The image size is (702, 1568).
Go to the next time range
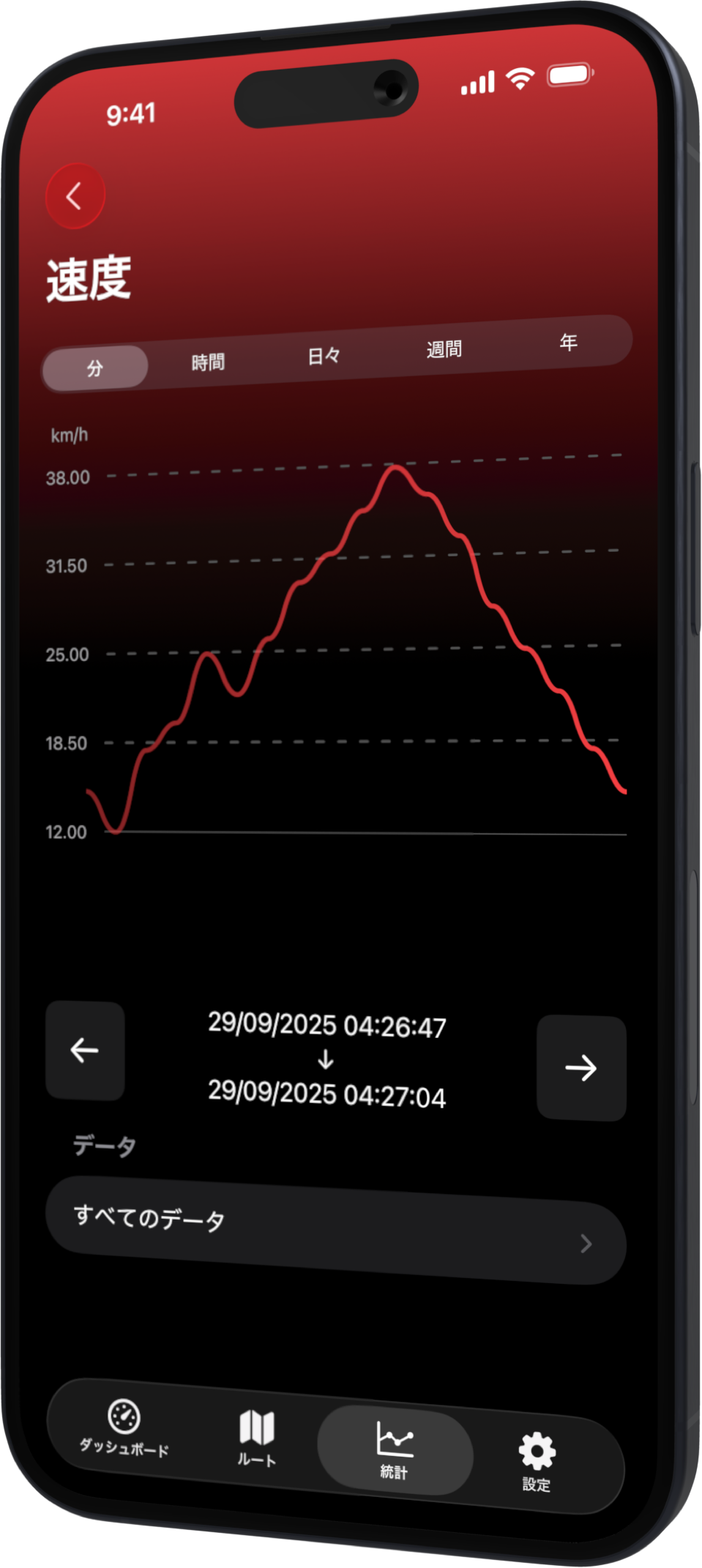(x=581, y=1068)
